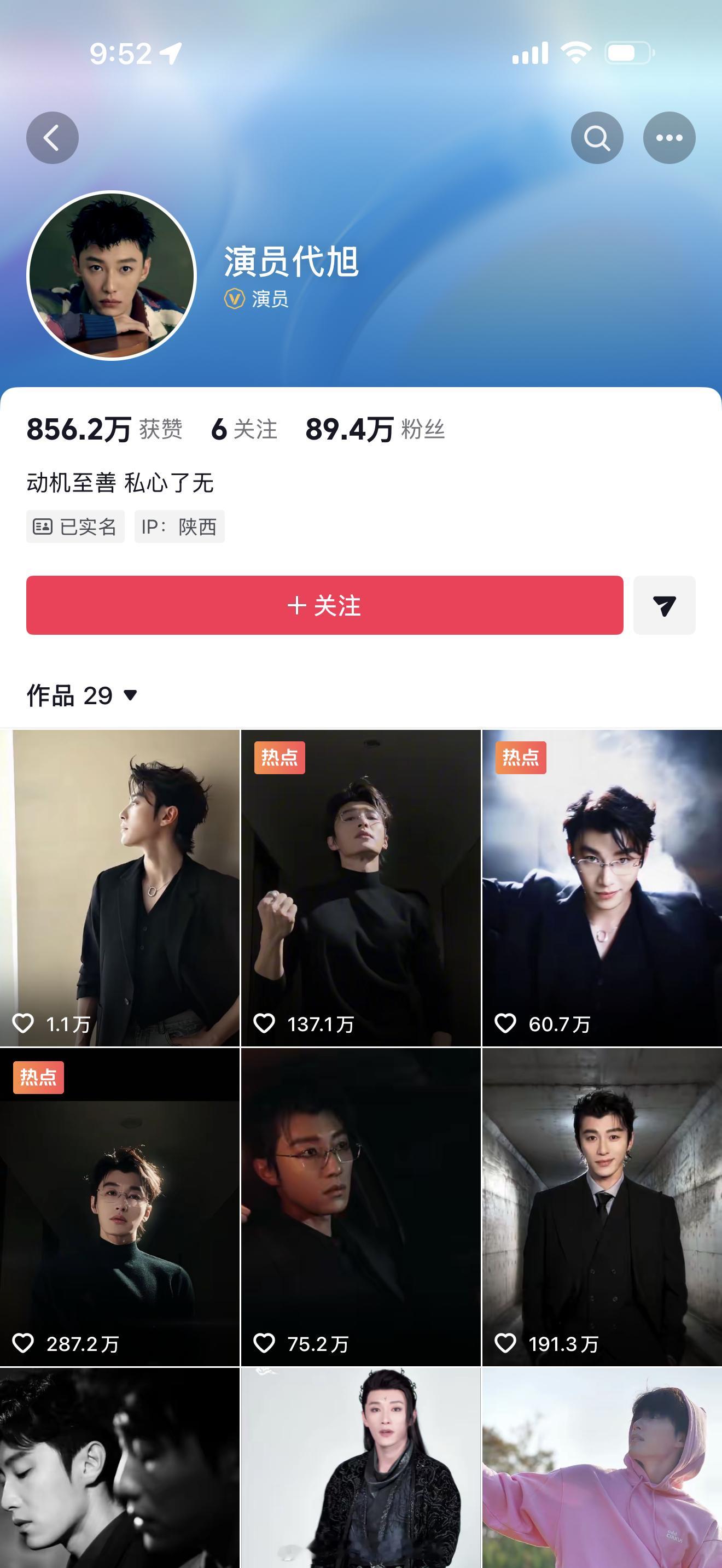Watch the video with 287.2万 likes
The height and width of the screenshot is (1568, 722).
tap(119, 1207)
